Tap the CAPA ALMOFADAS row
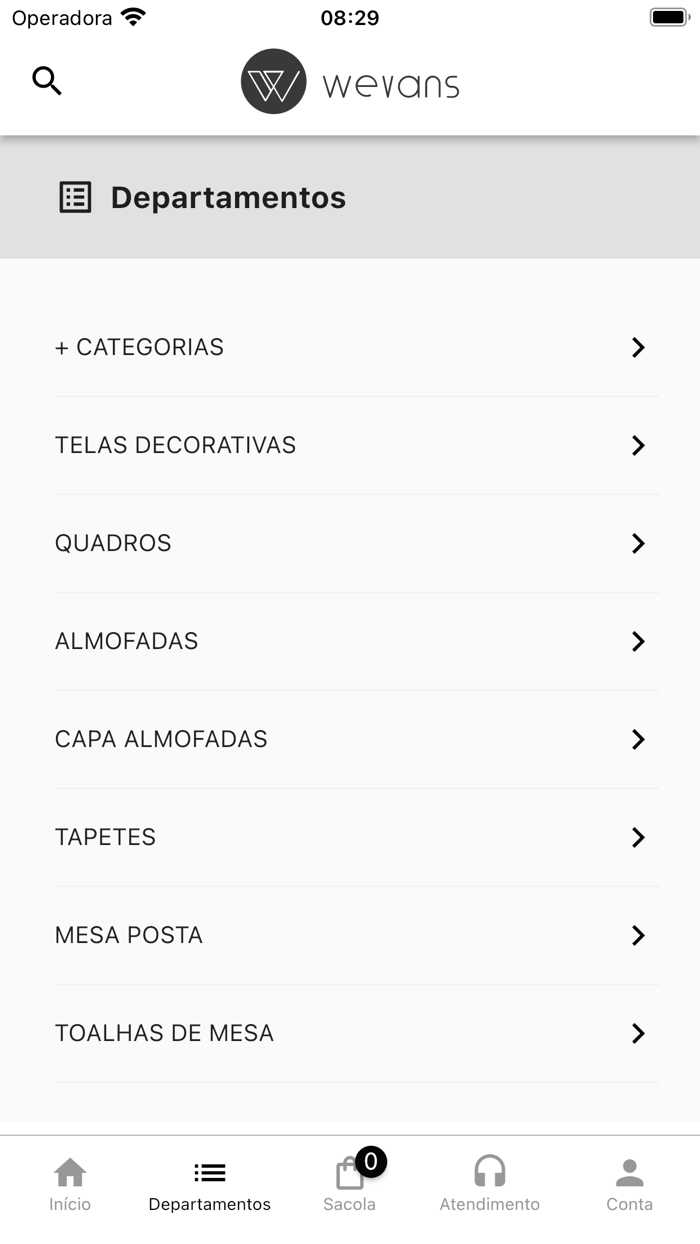Image resolution: width=700 pixels, height=1244 pixels. (x=350, y=739)
